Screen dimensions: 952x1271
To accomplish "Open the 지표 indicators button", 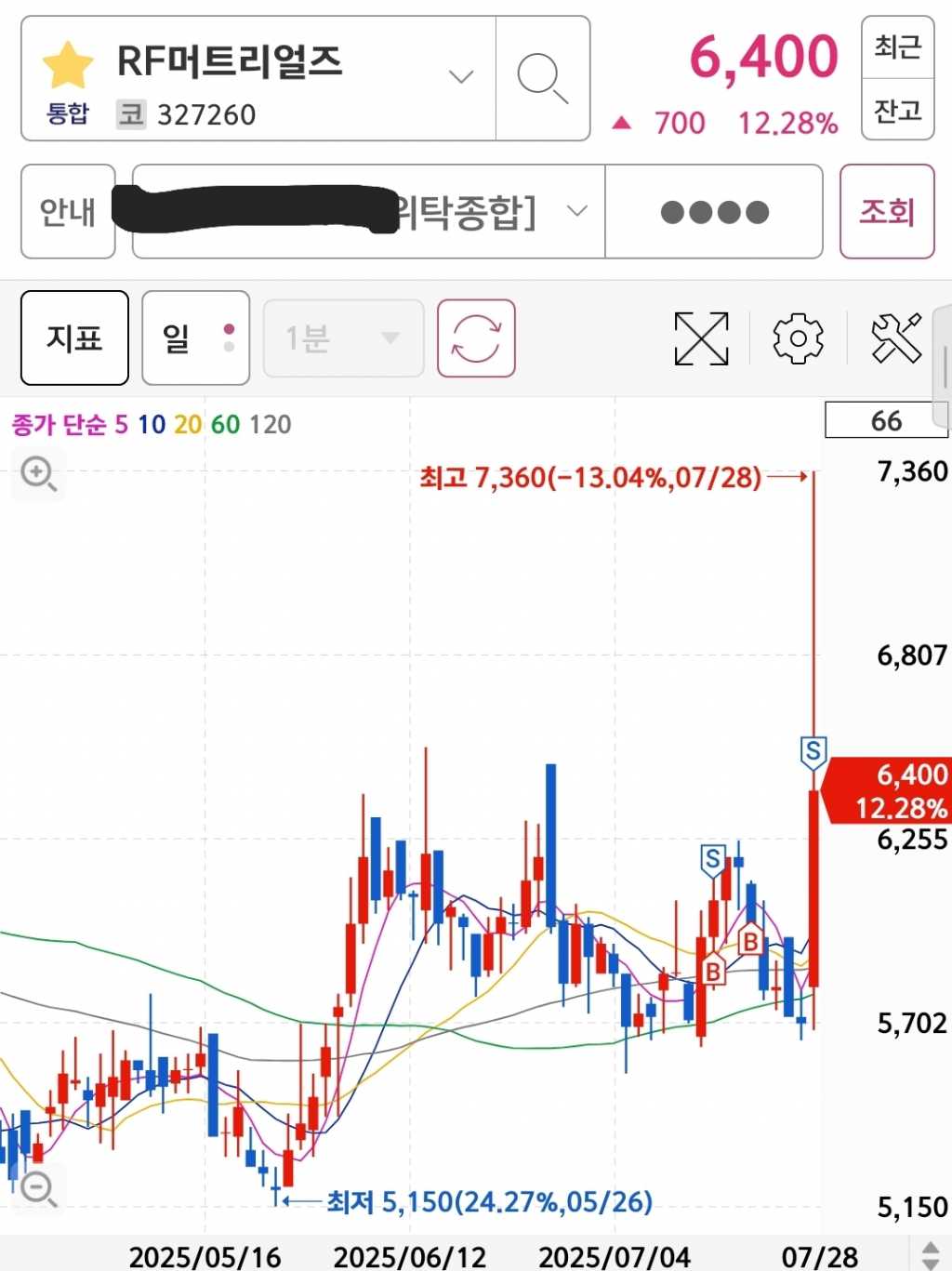I will click(74, 338).
